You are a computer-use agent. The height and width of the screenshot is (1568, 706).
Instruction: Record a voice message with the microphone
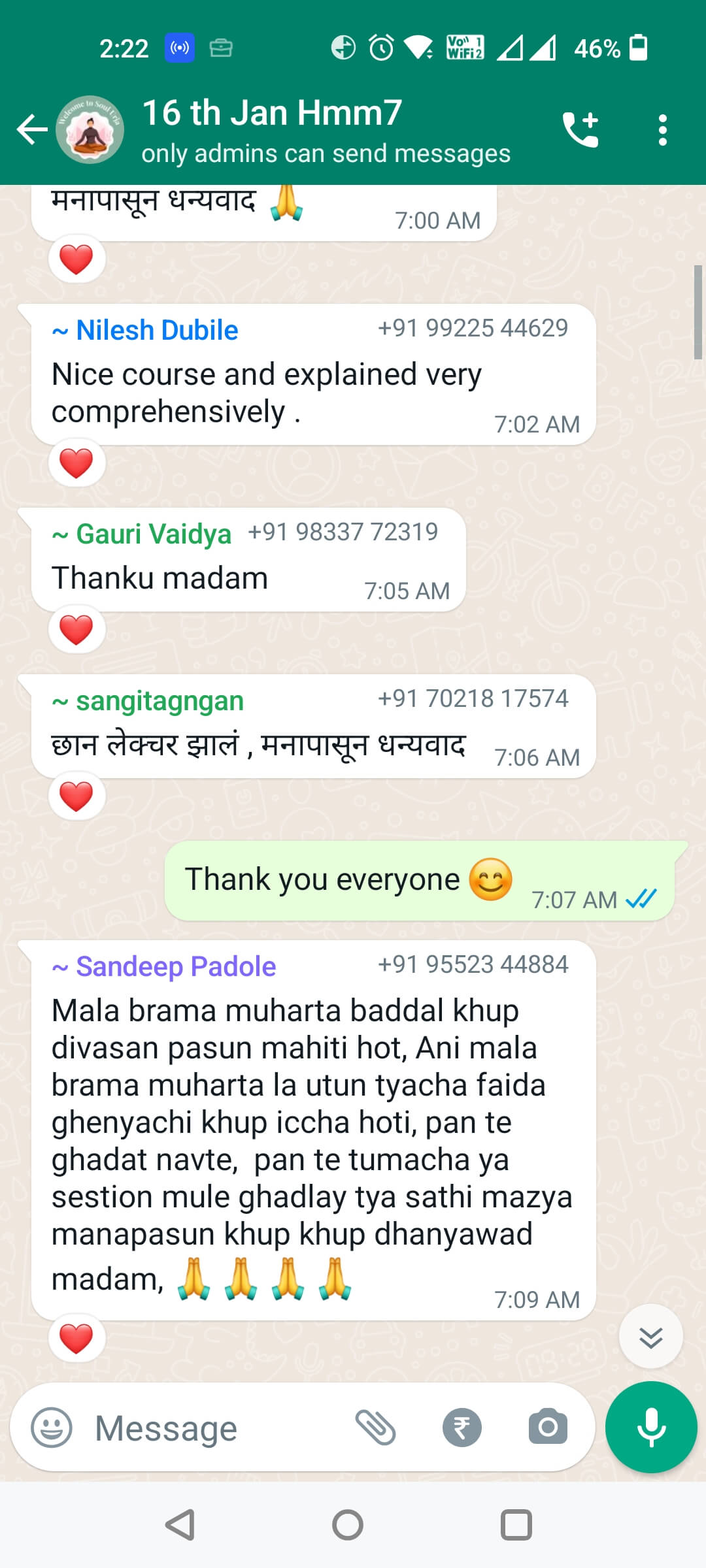(651, 1428)
